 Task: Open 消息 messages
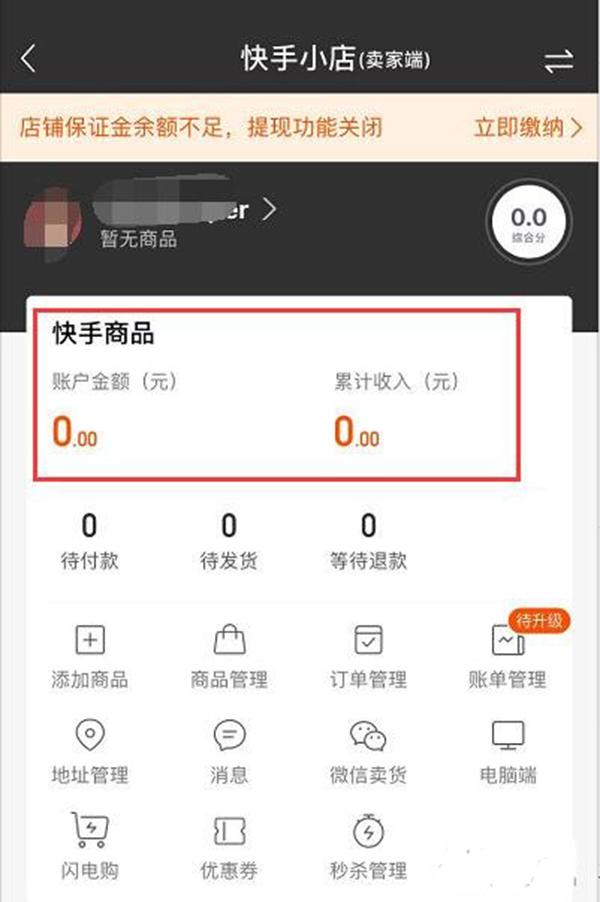229,751
